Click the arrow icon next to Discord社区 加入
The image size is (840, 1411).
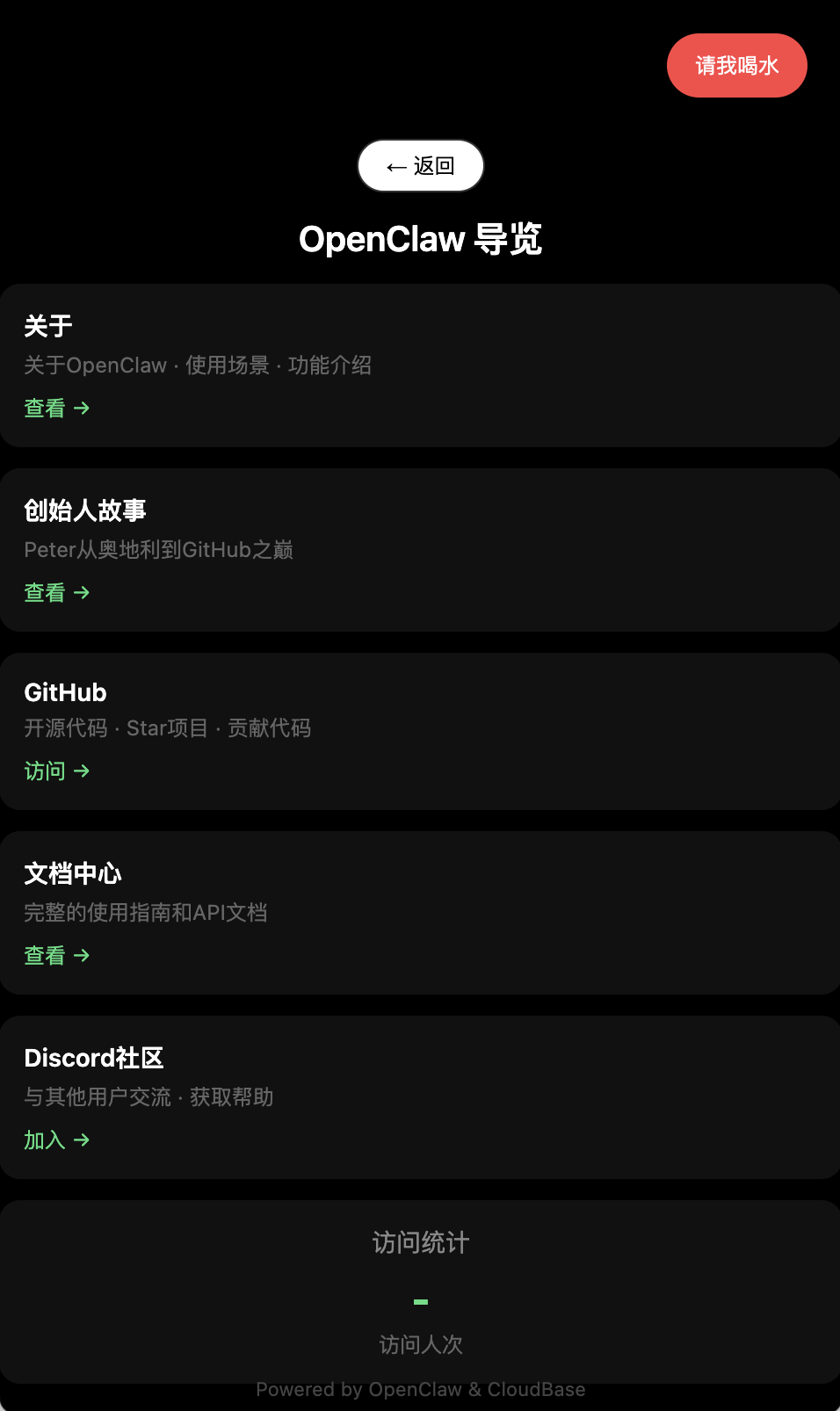(82, 1140)
